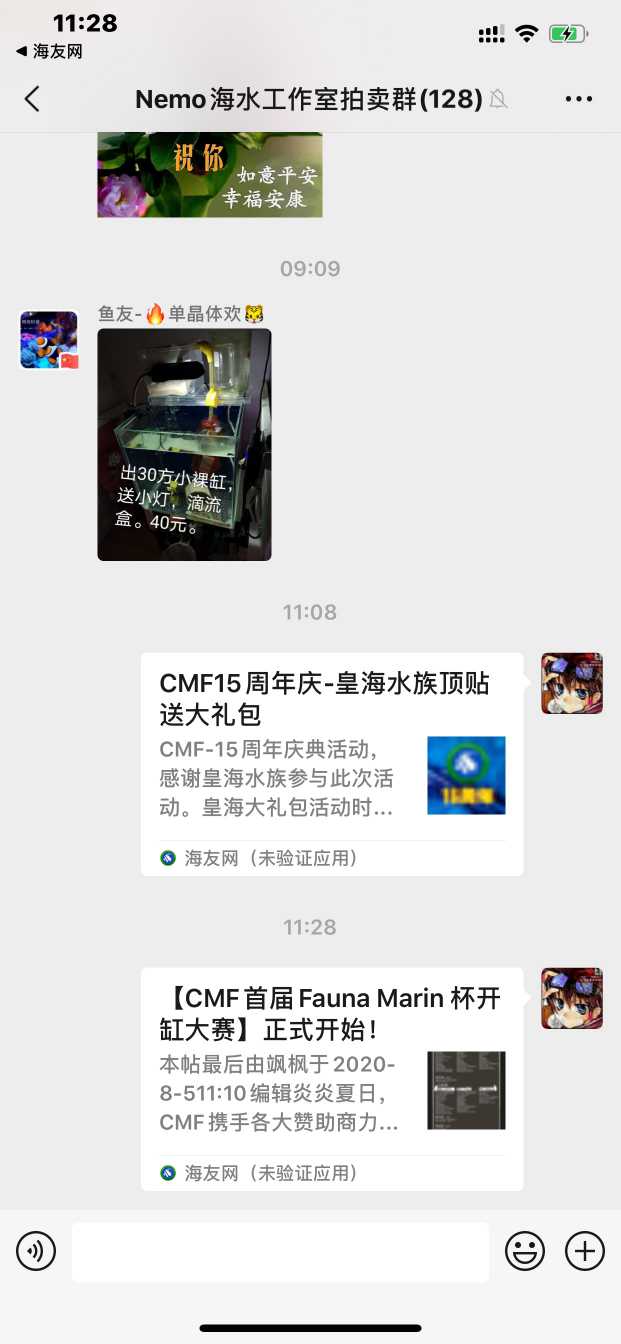Open own avatar beside CMF15周年庆 card

coord(572,683)
